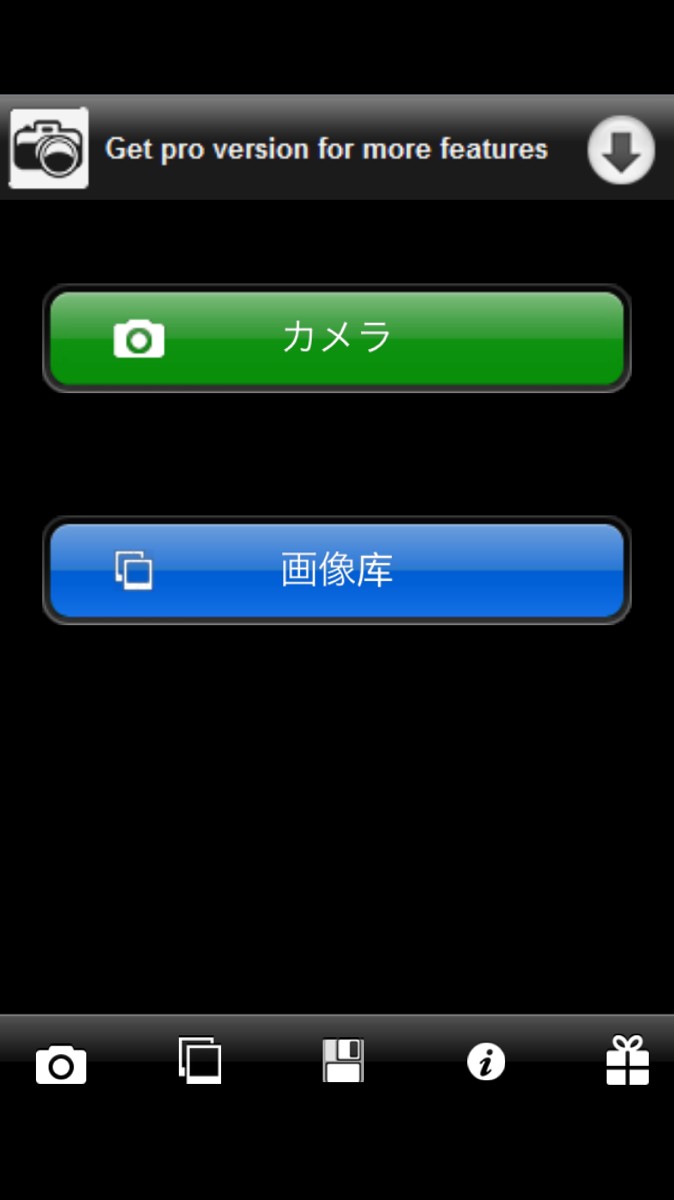Open the info icon
Image resolution: width=674 pixels, height=1200 pixels.
tap(486, 1062)
